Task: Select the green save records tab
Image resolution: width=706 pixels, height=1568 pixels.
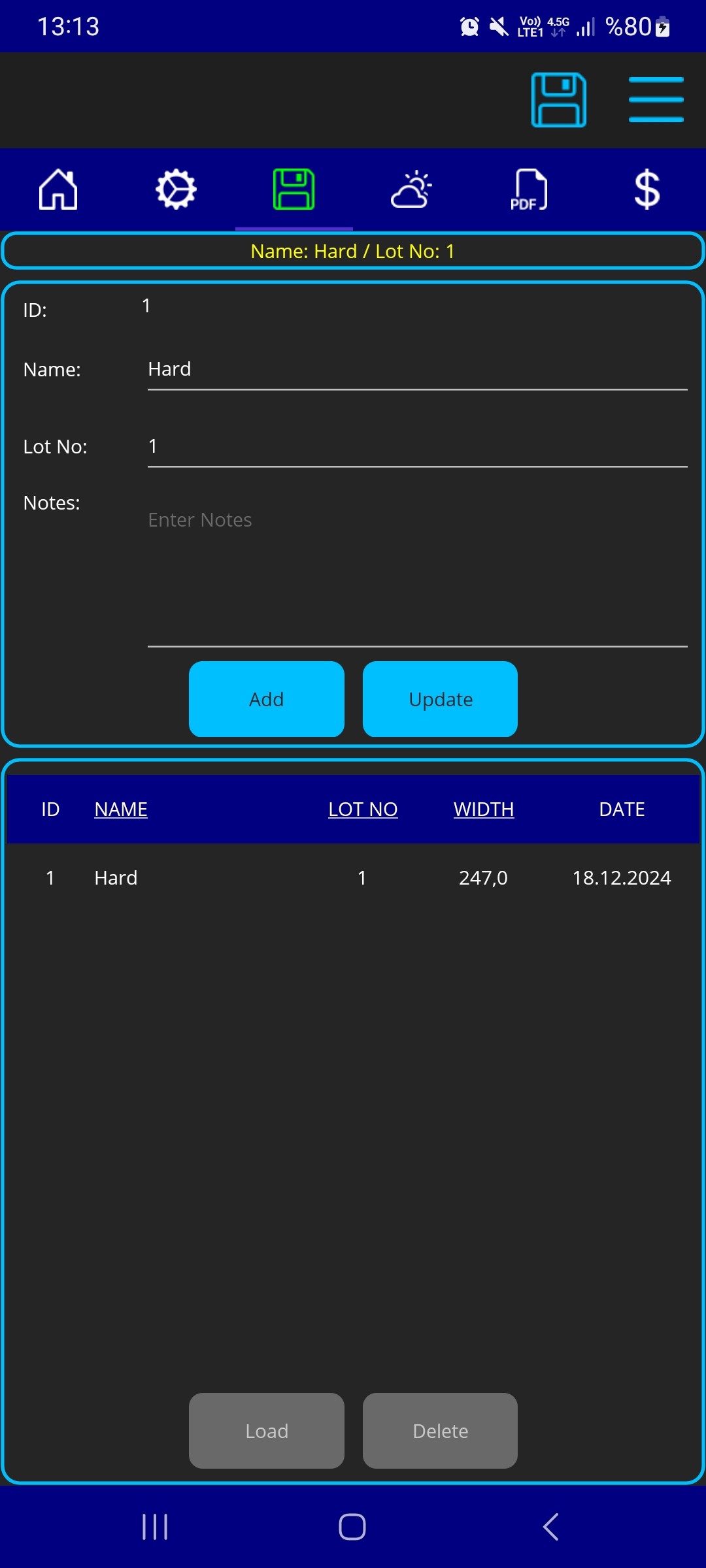Action: click(294, 189)
